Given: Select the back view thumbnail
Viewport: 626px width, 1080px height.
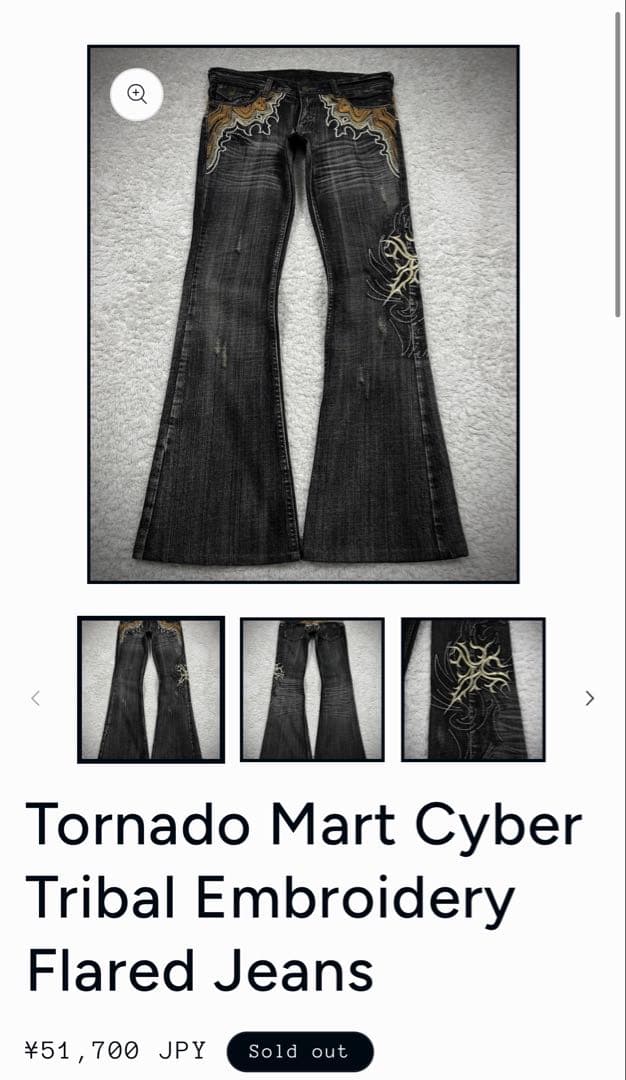Looking at the screenshot, I should tap(312, 689).
